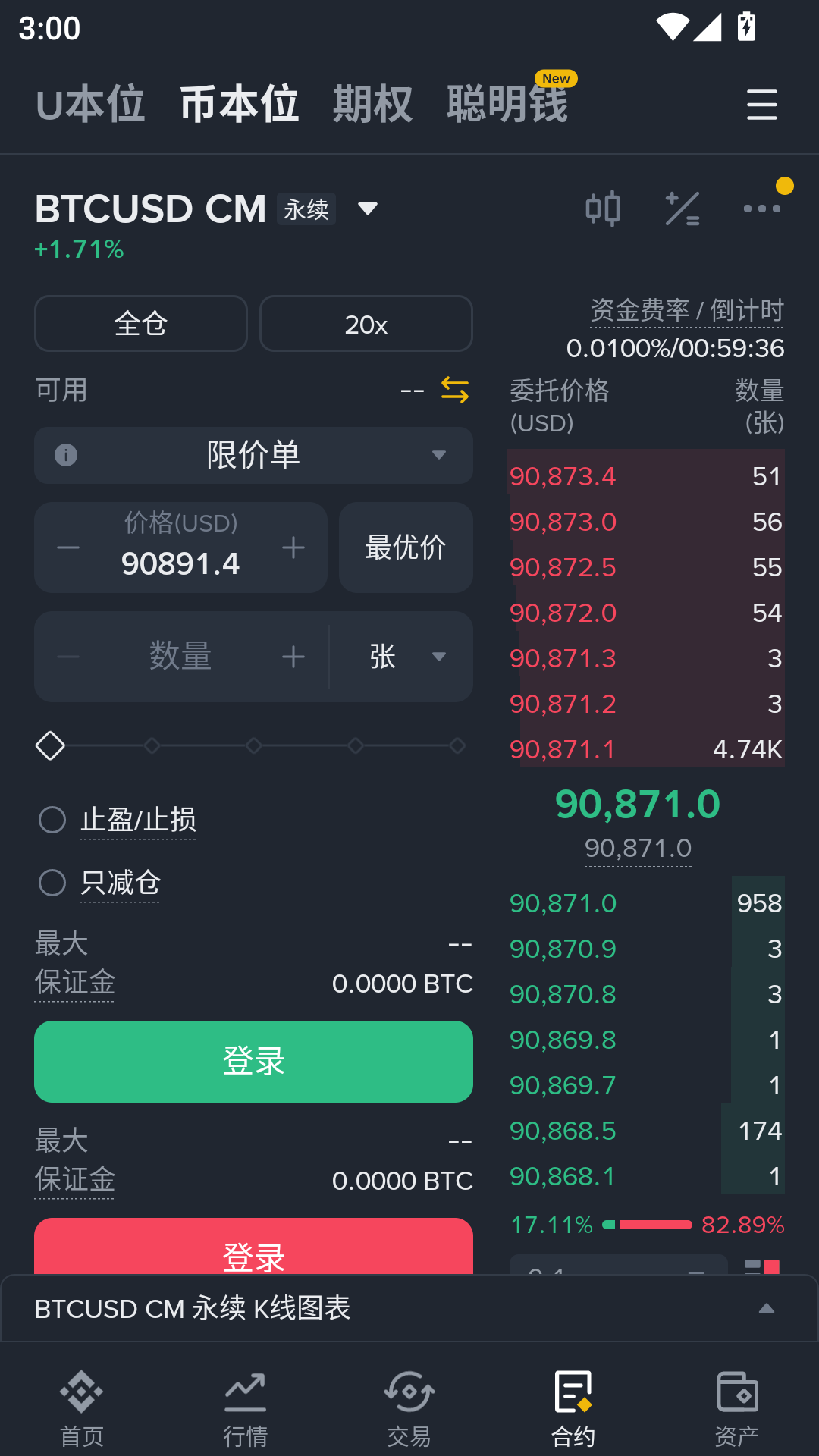Enable 止盈/止损 option
The height and width of the screenshot is (1456, 819).
click(x=52, y=820)
